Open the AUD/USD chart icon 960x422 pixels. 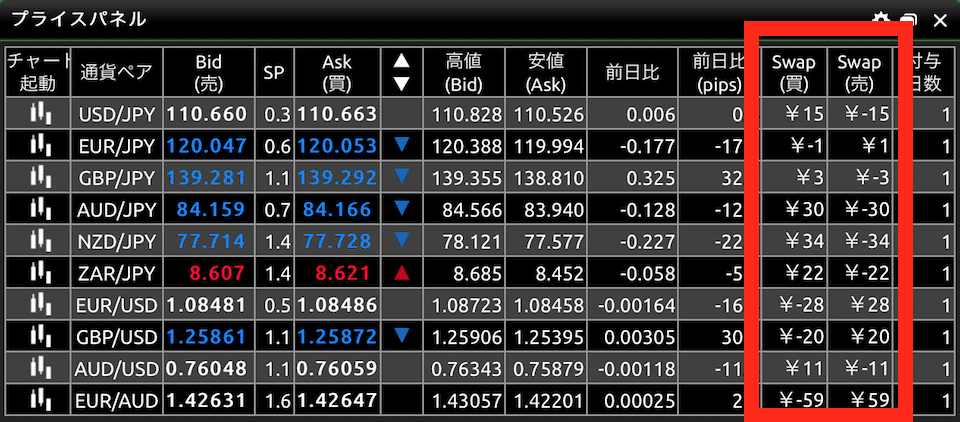click(39, 369)
